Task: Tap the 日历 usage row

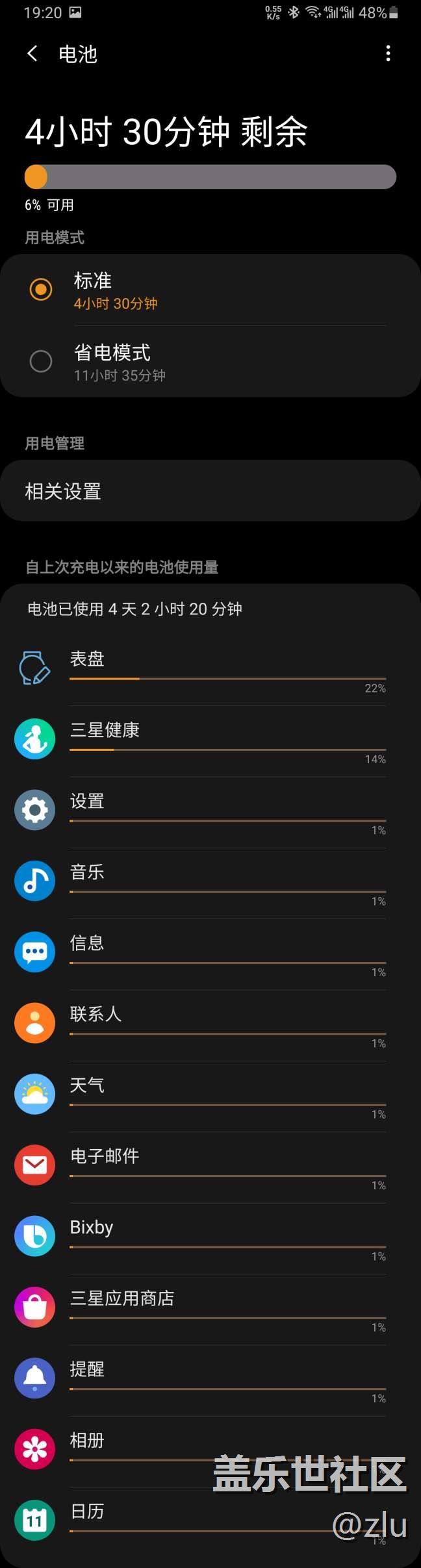Action: [130, 1520]
